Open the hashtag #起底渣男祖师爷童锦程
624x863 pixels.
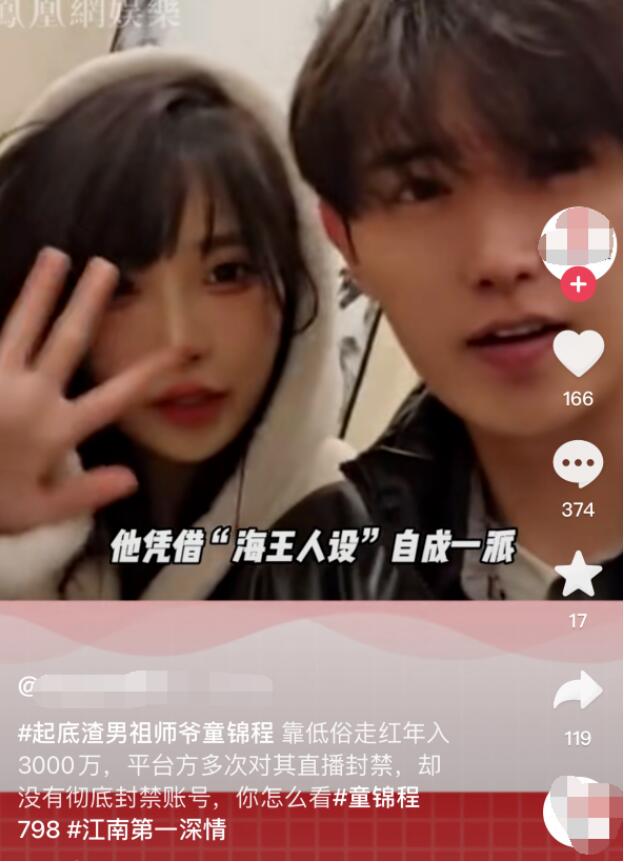tap(145, 733)
